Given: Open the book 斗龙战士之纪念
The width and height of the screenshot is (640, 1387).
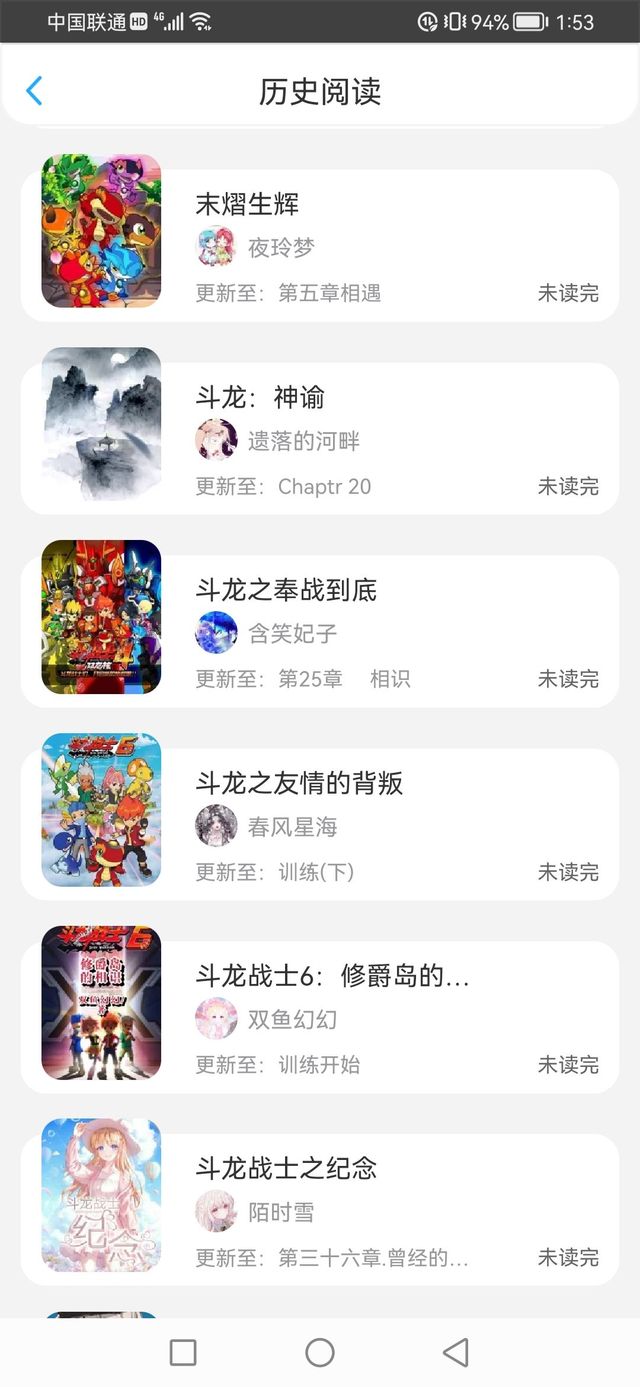Looking at the screenshot, I should coord(320,1210).
